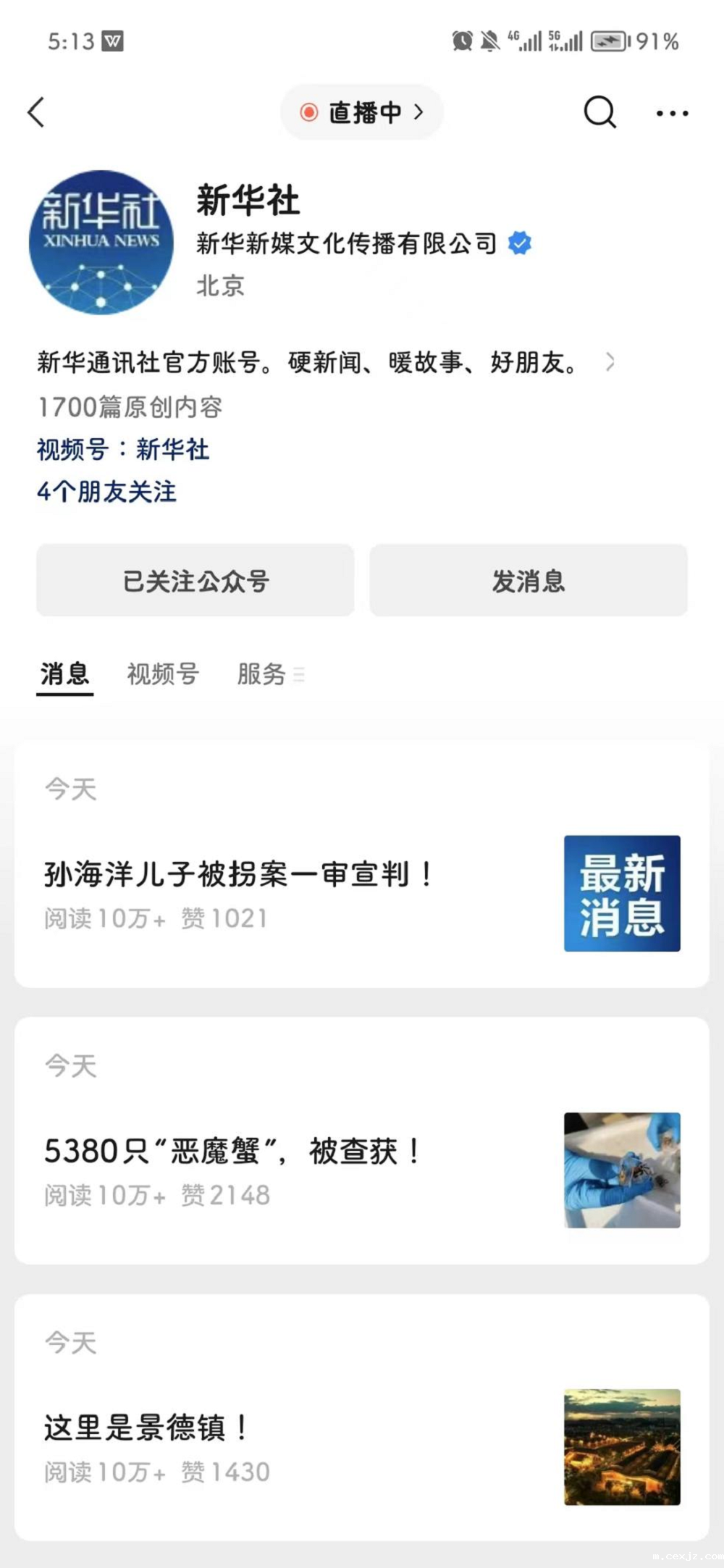Tap the 已关注公众号 button
The height and width of the screenshot is (1568, 724).
[195, 581]
